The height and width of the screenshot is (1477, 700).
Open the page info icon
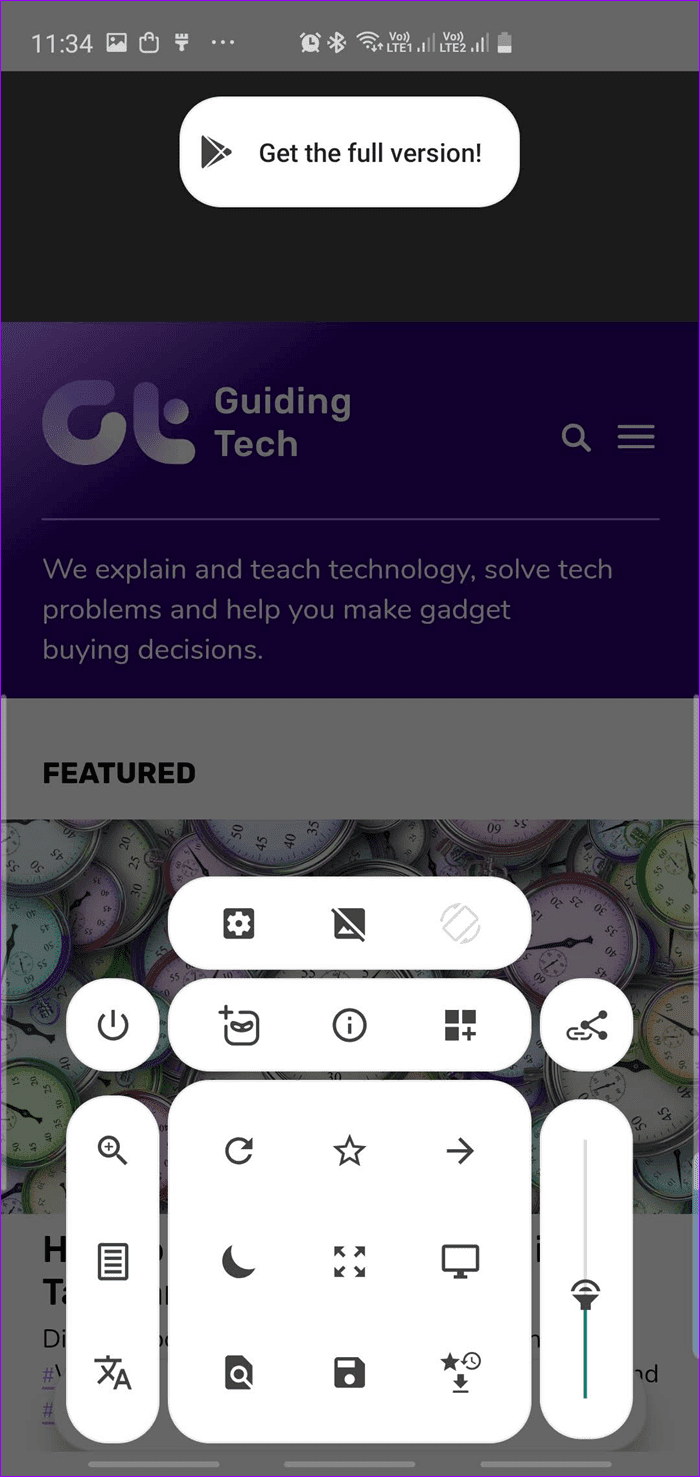[x=349, y=1025]
